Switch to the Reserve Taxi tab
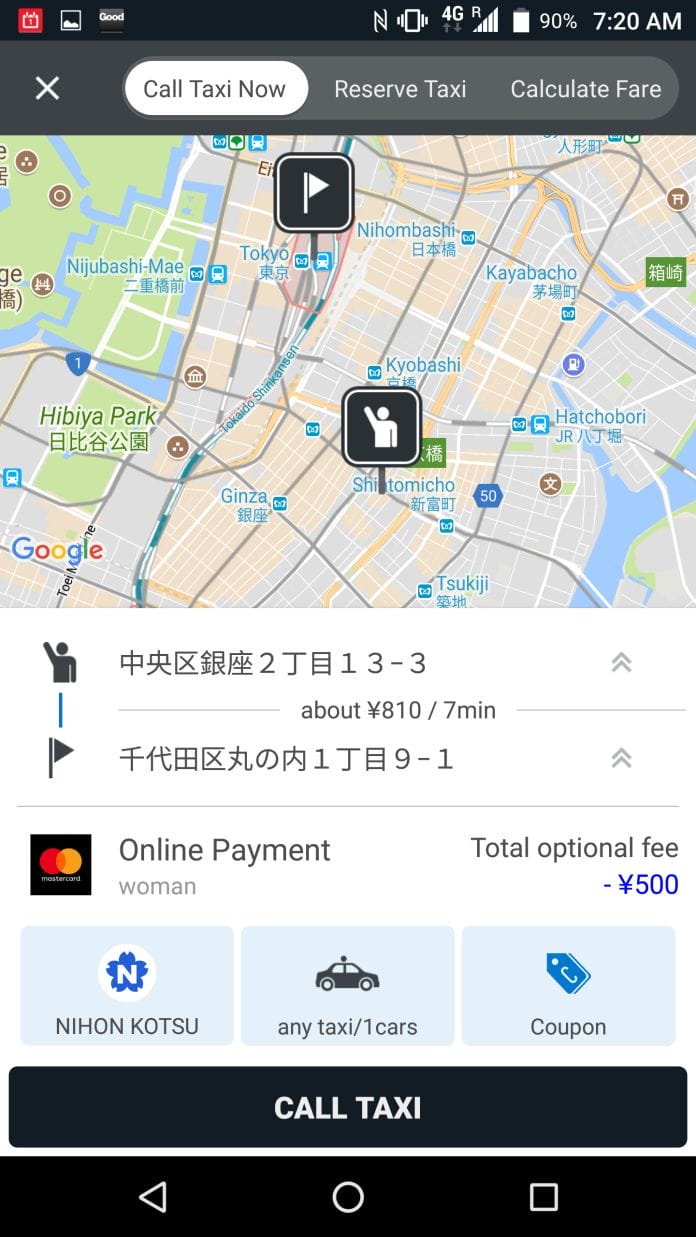696x1237 pixels. [400, 89]
